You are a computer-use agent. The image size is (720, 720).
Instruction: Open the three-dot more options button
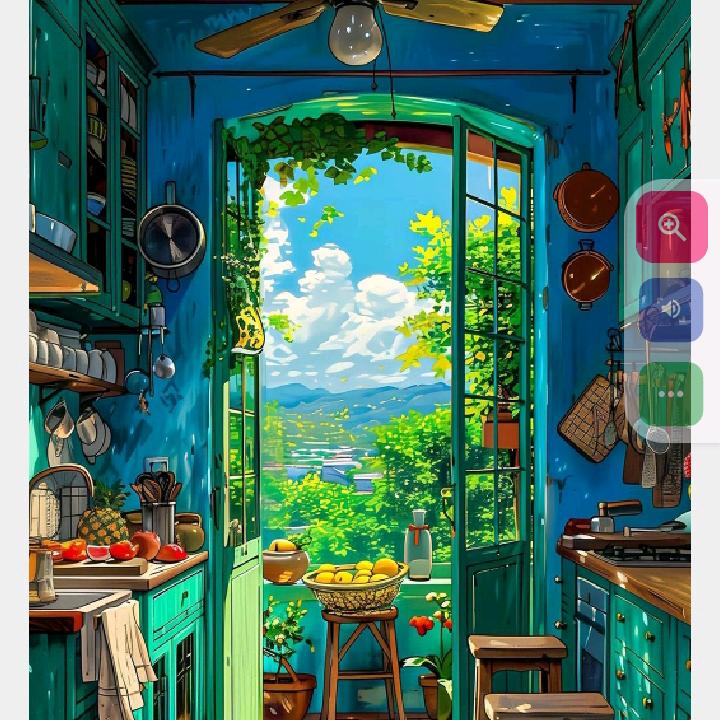click(x=671, y=394)
